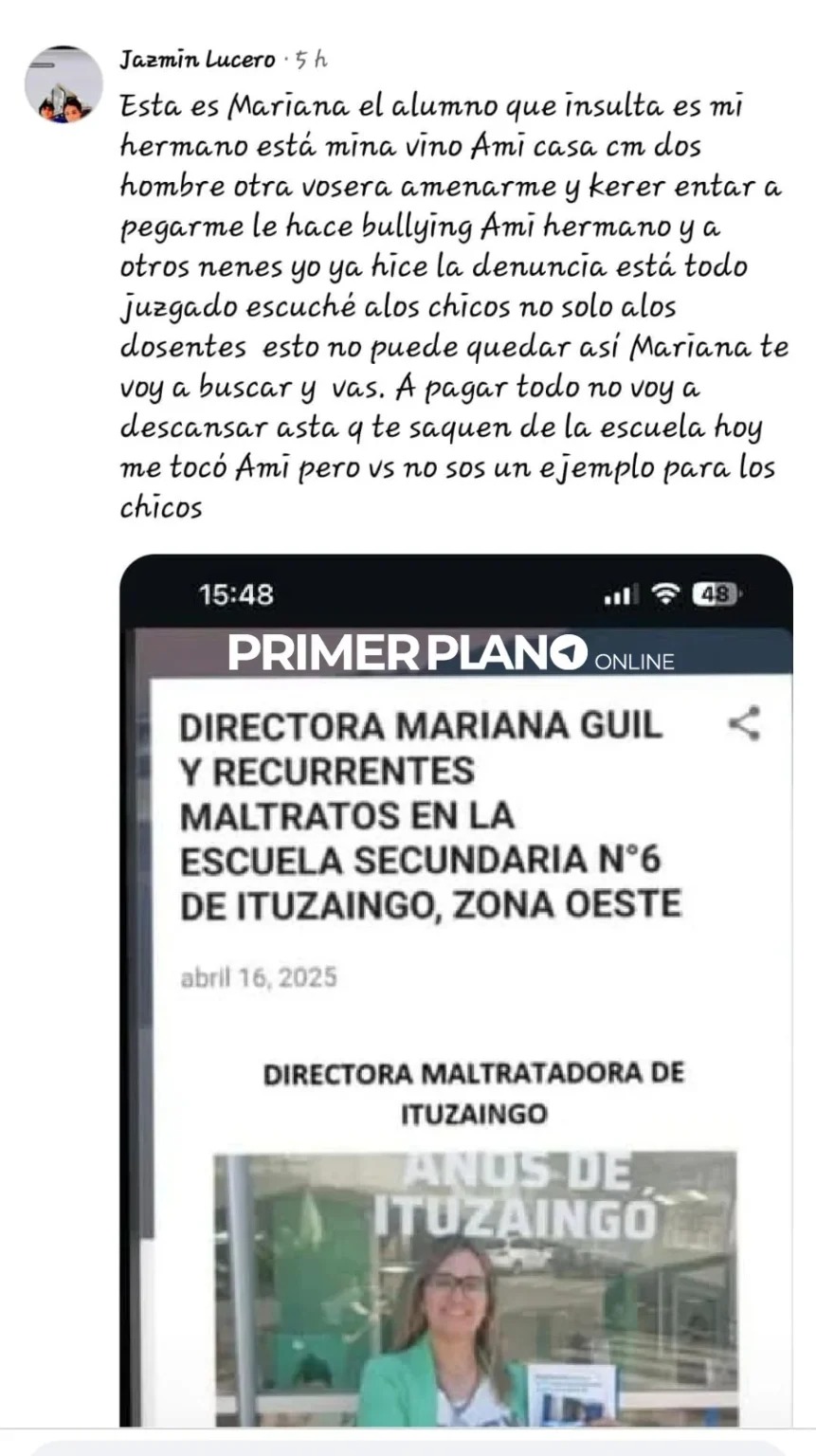The height and width of the screenshot is (1456, 816).
Task: Open Jazmin Lucero's profile link
Action: click(x=197, y=57)
